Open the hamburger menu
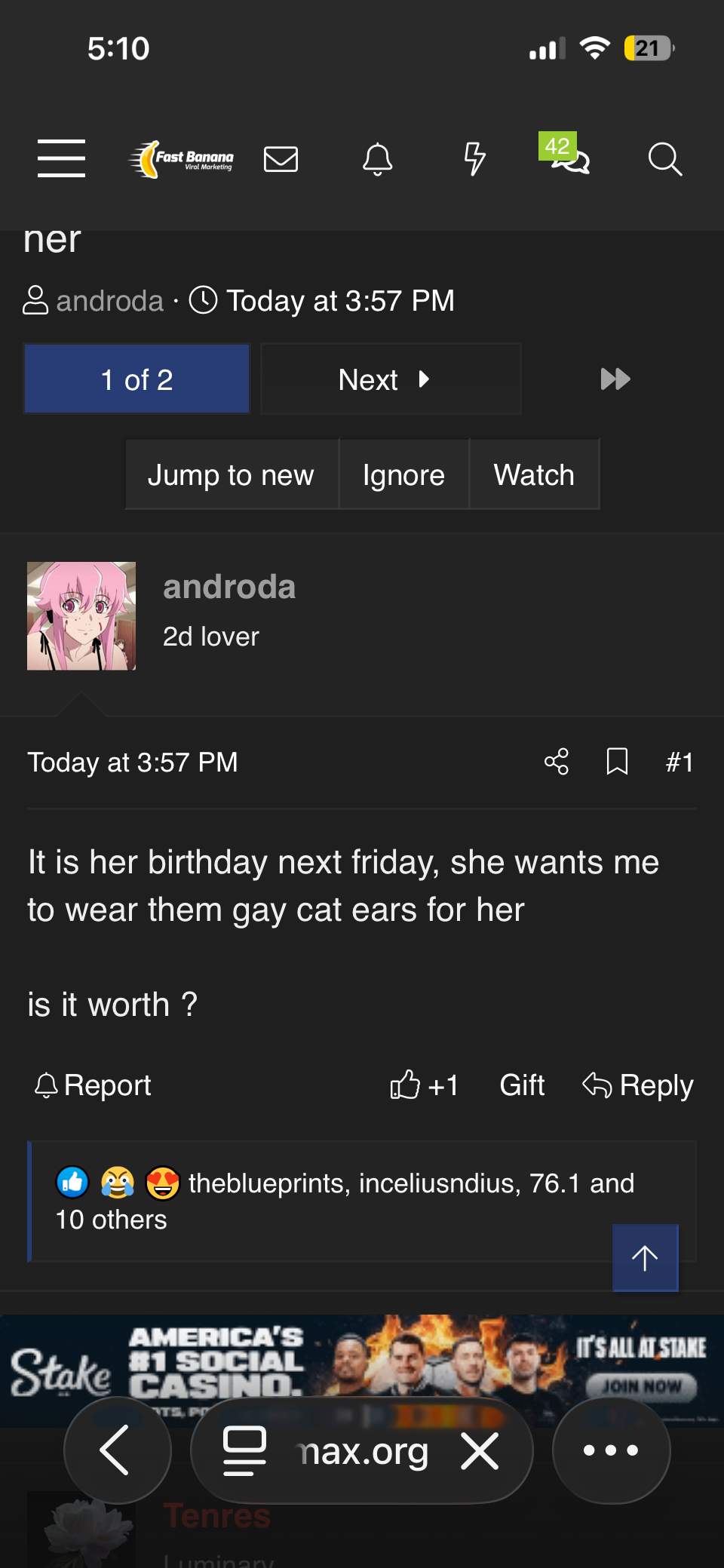 pyautogui.click(x=61, y=158)
